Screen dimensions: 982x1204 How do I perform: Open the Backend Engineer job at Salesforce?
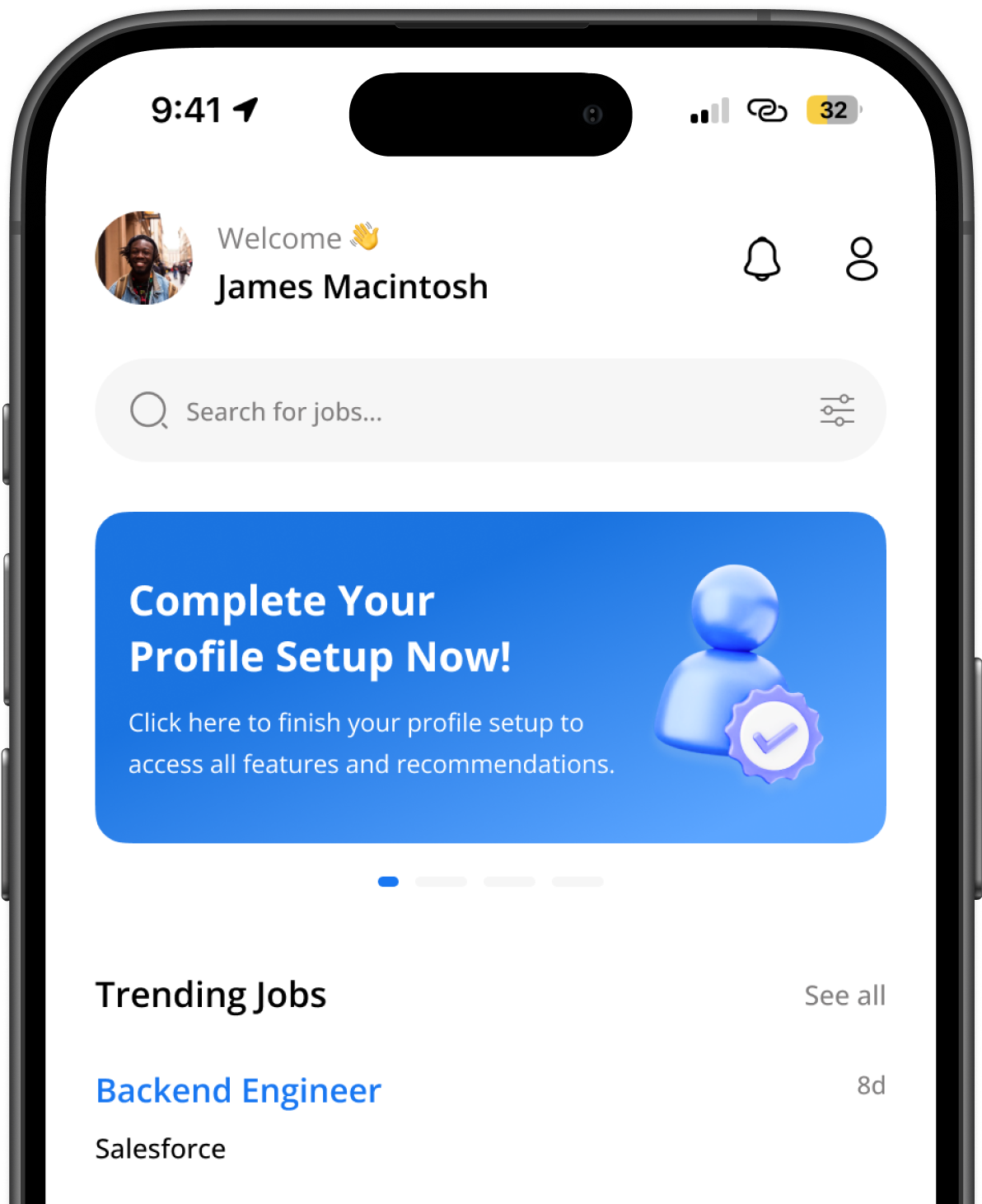239,1091
